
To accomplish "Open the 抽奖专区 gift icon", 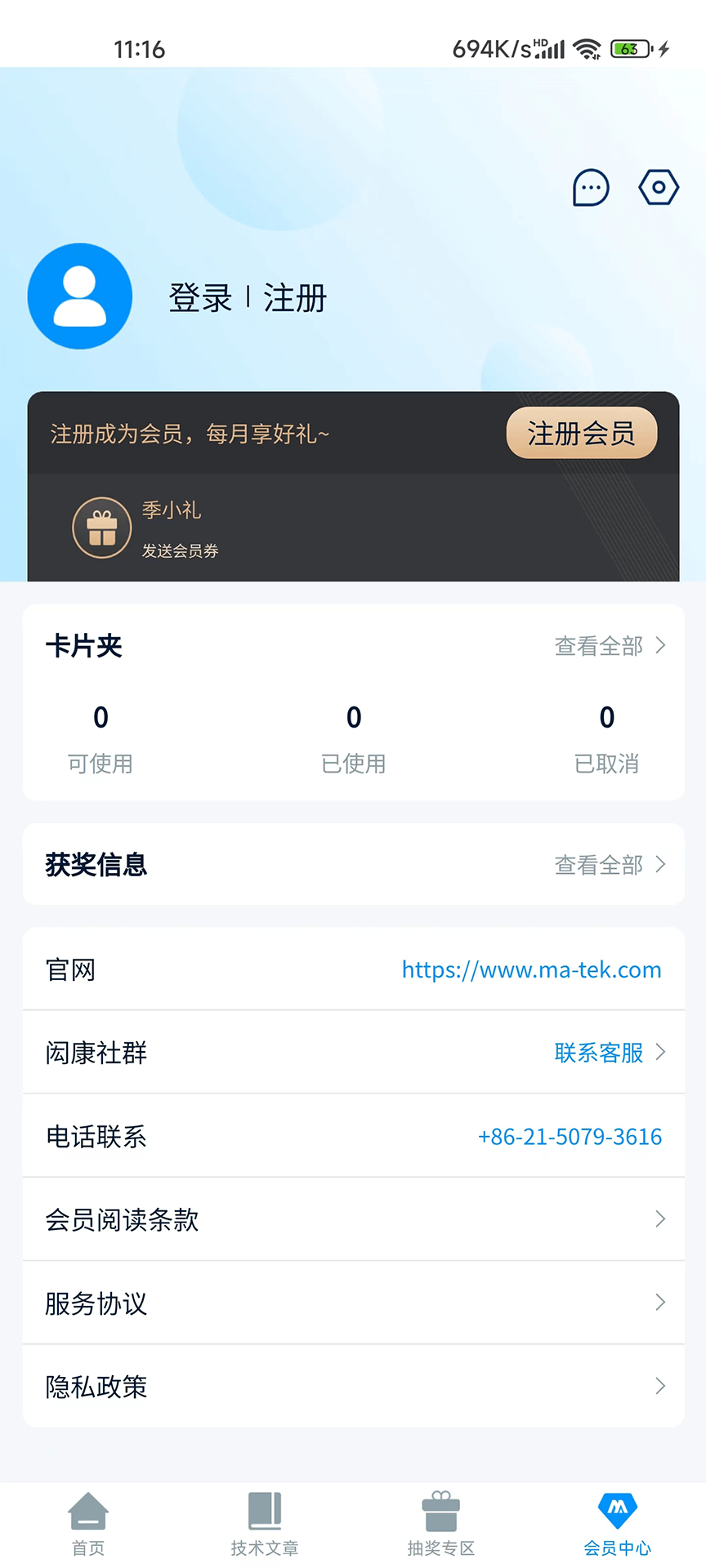I will [440, 1512].
